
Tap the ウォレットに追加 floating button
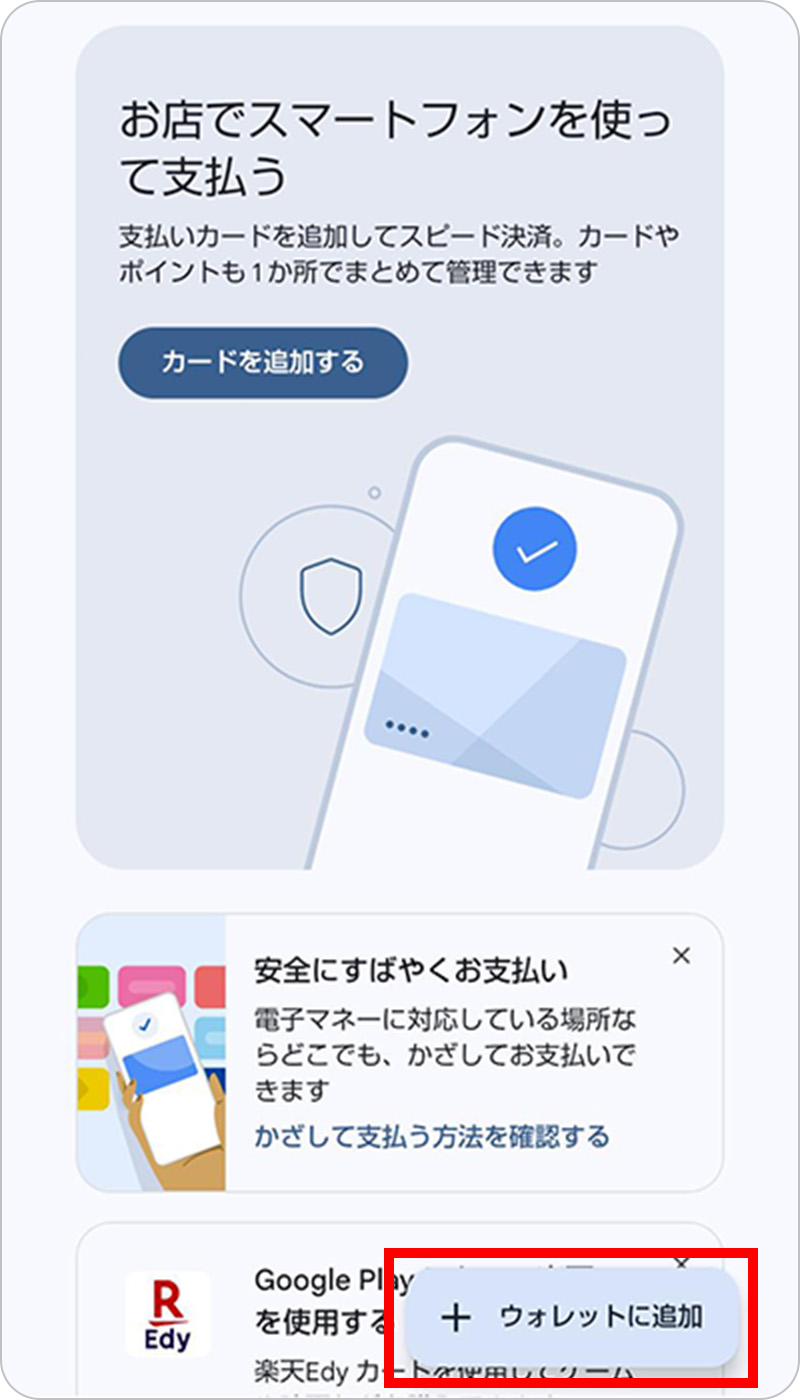pos(572,1317)
